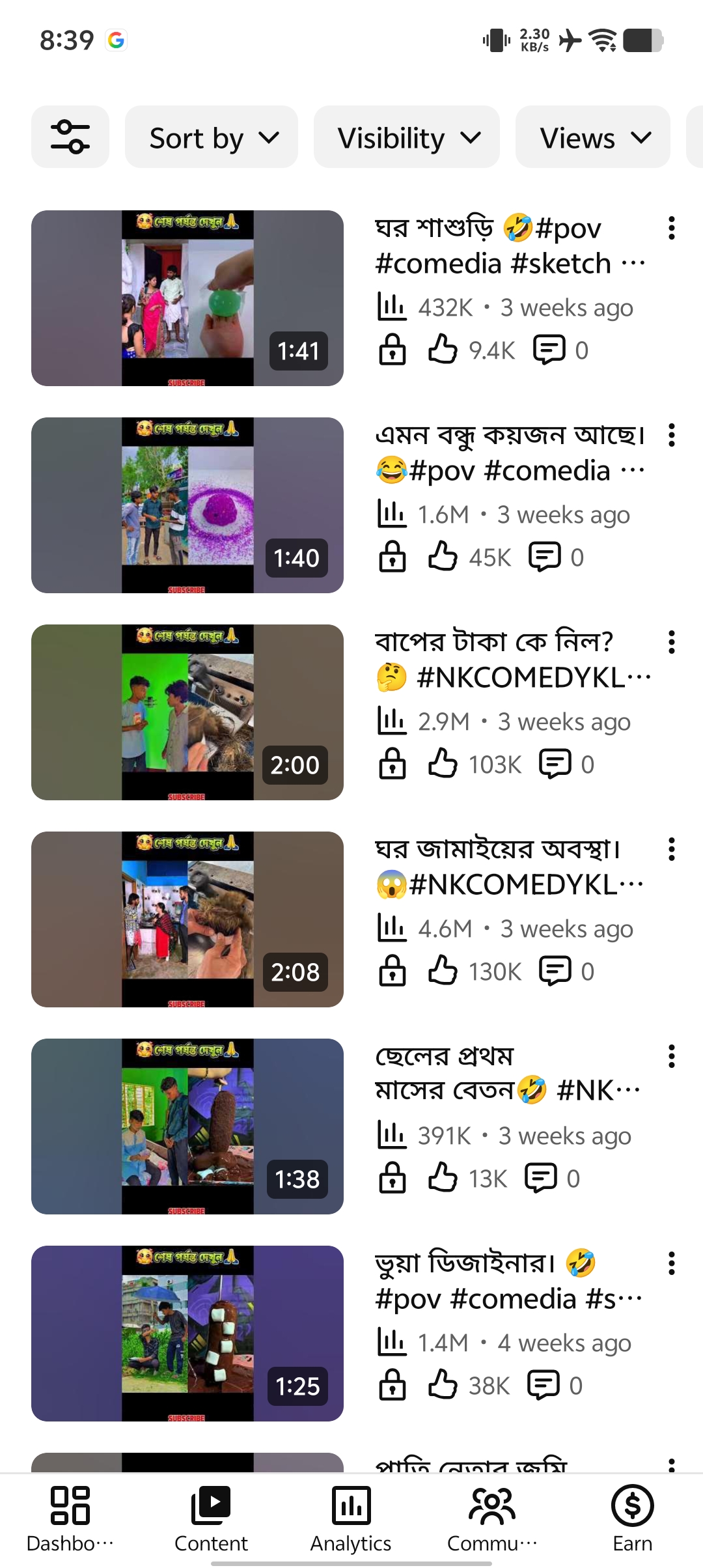Open the 1:38 video with 391K views
703x1568 pixels.
(187, 1127)
